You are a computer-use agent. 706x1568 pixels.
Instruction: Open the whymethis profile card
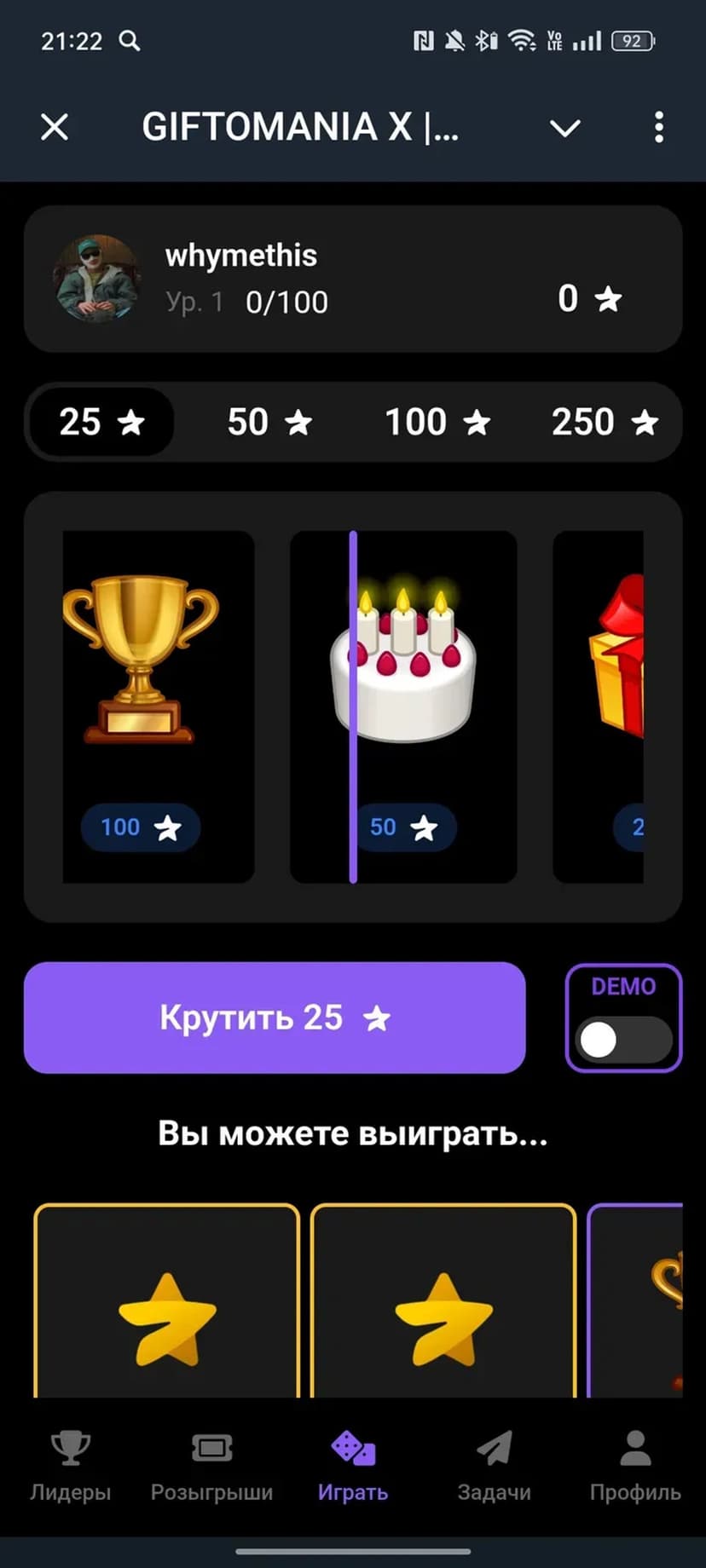353,279
